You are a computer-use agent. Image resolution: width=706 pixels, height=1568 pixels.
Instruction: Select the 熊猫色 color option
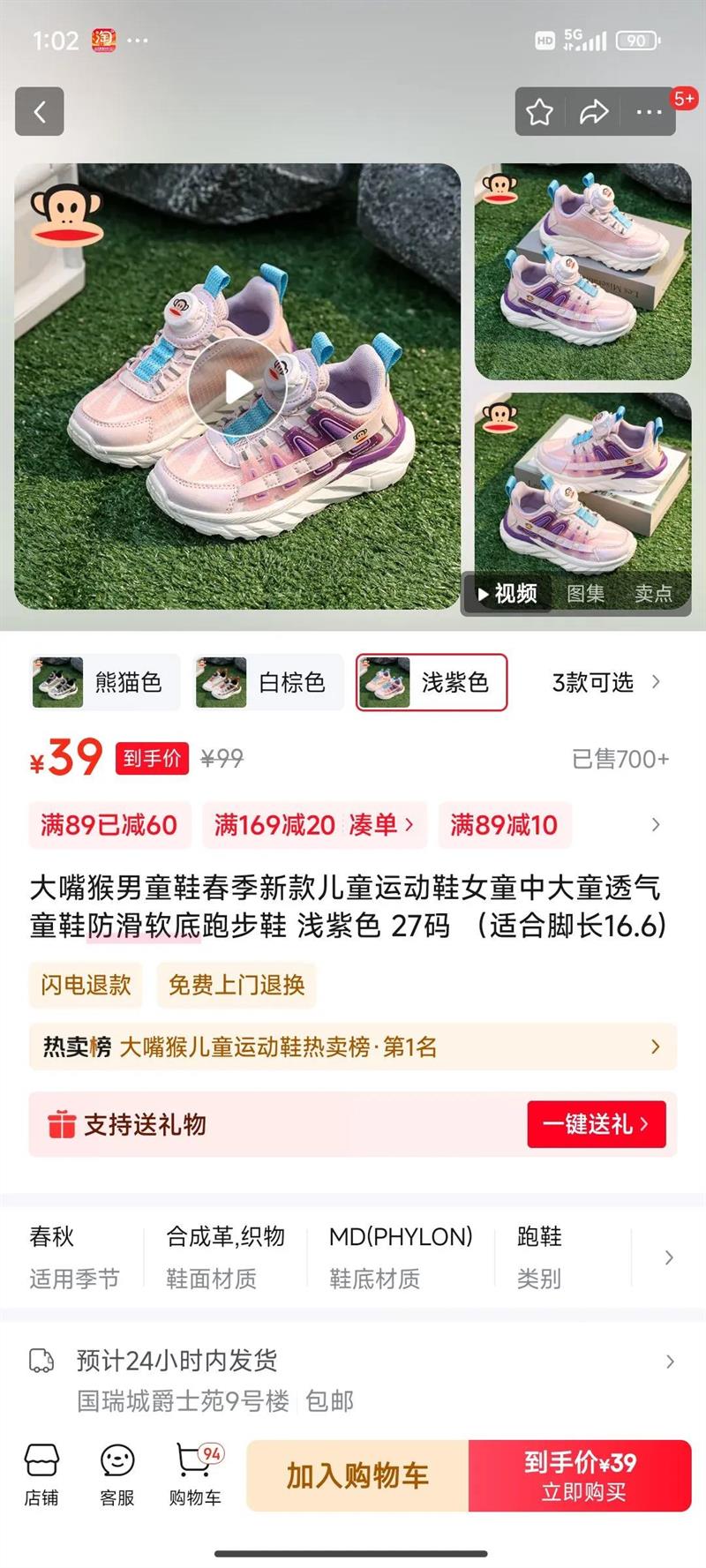(104, 682)
